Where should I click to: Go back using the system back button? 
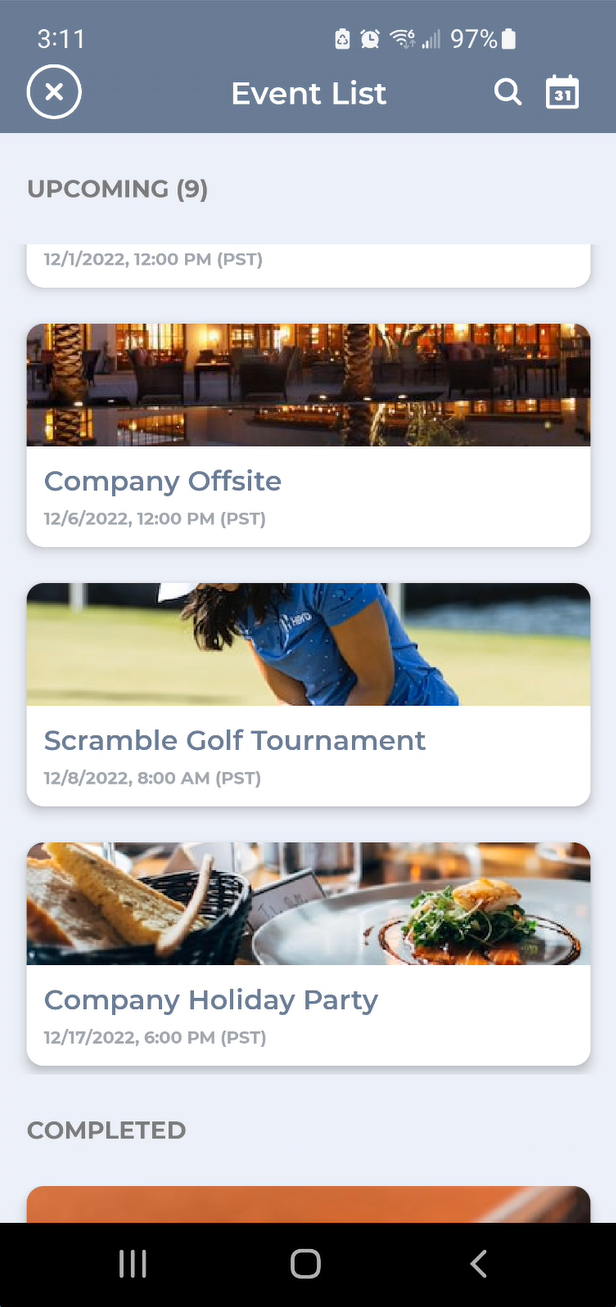479,1264
